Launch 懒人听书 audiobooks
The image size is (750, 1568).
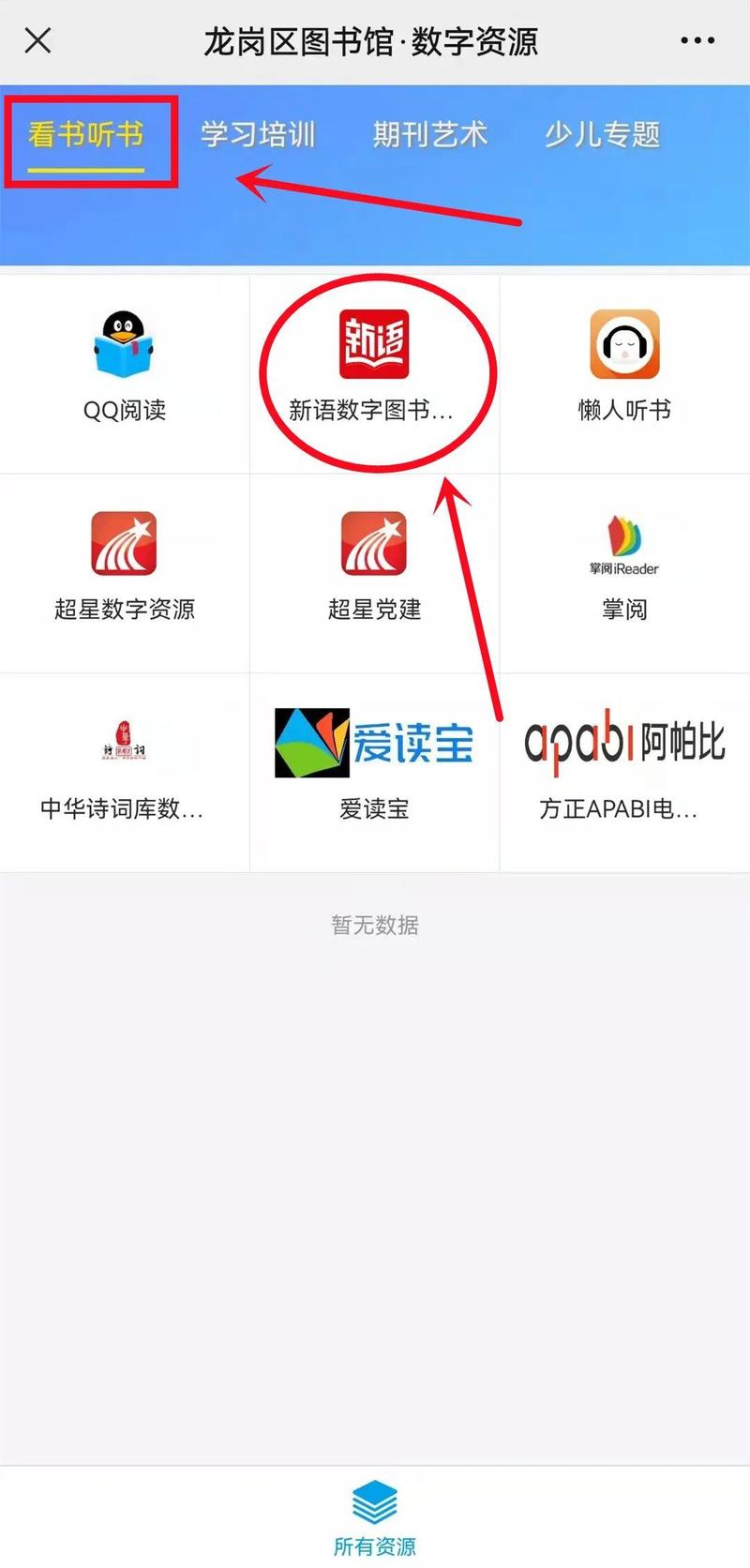pyautogui.click(x=624, y=366)
